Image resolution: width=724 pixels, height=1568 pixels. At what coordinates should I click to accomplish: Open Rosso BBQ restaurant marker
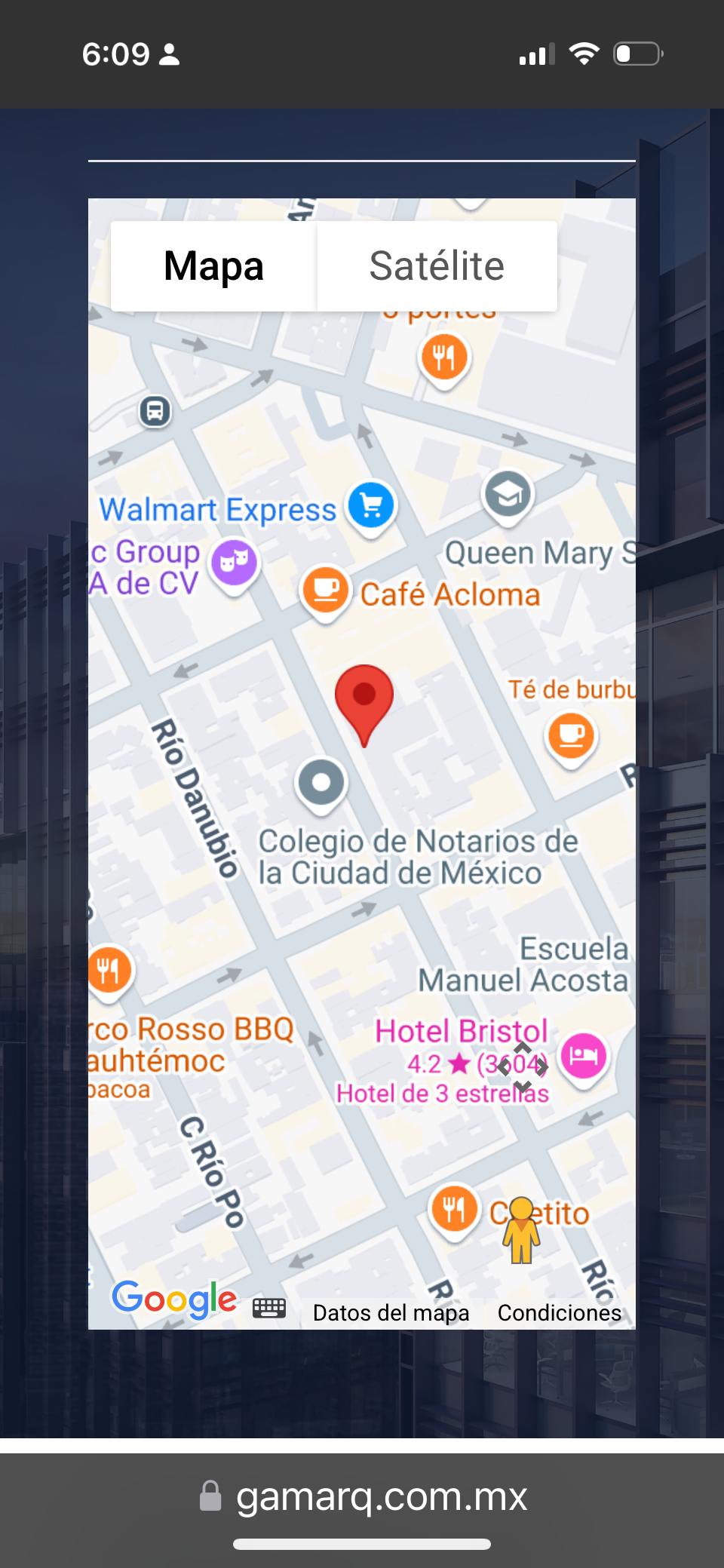click(x=109, y=971)
